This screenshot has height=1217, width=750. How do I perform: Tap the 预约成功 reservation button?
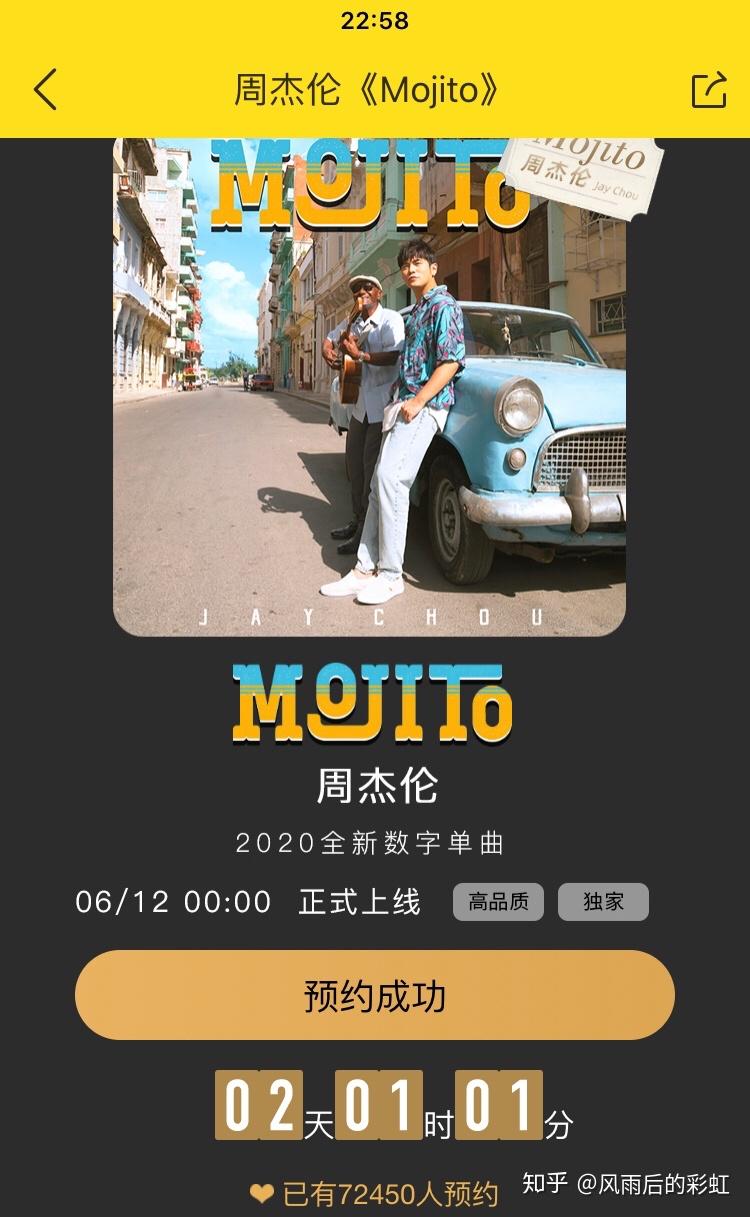375,994
